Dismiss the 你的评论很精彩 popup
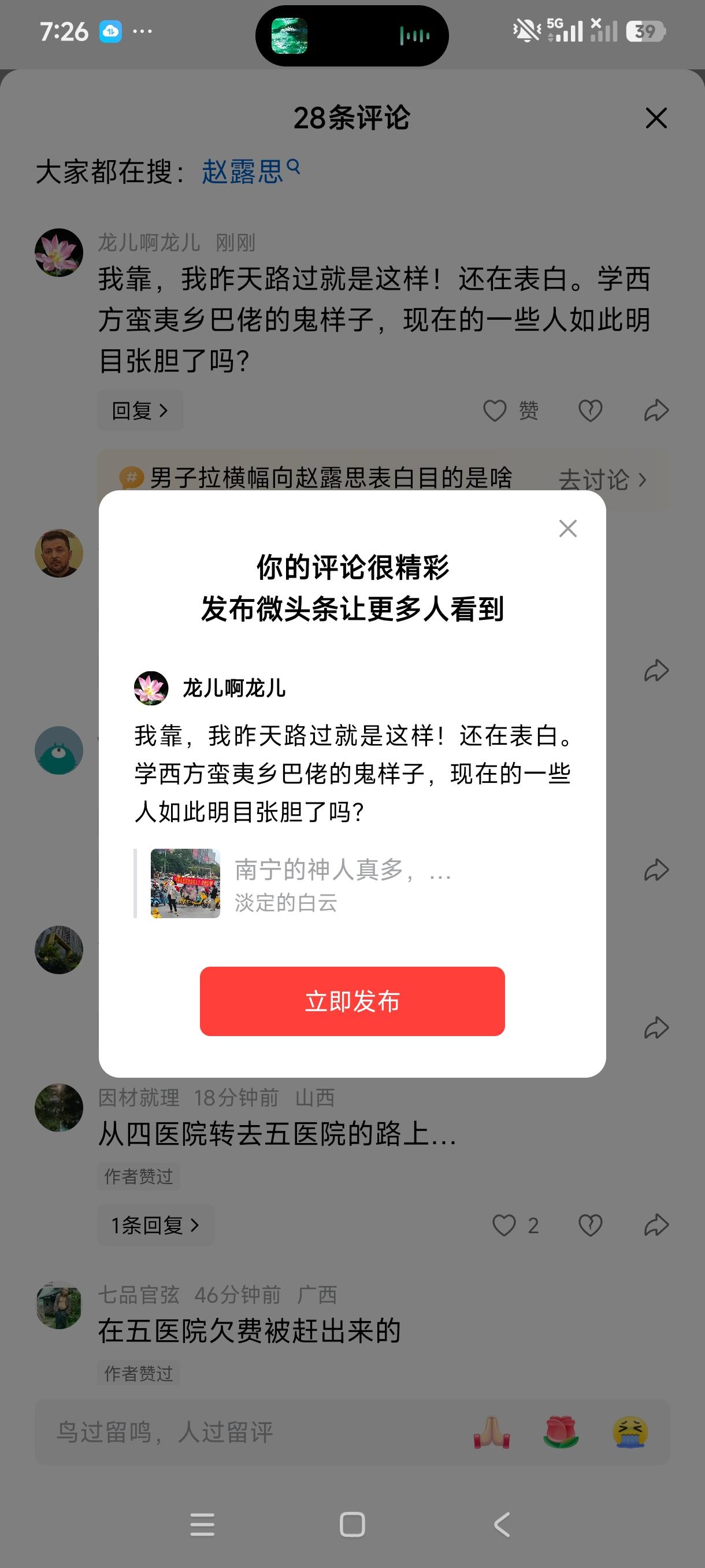This screenshot has height=1568, width=705. click(567, 528)
